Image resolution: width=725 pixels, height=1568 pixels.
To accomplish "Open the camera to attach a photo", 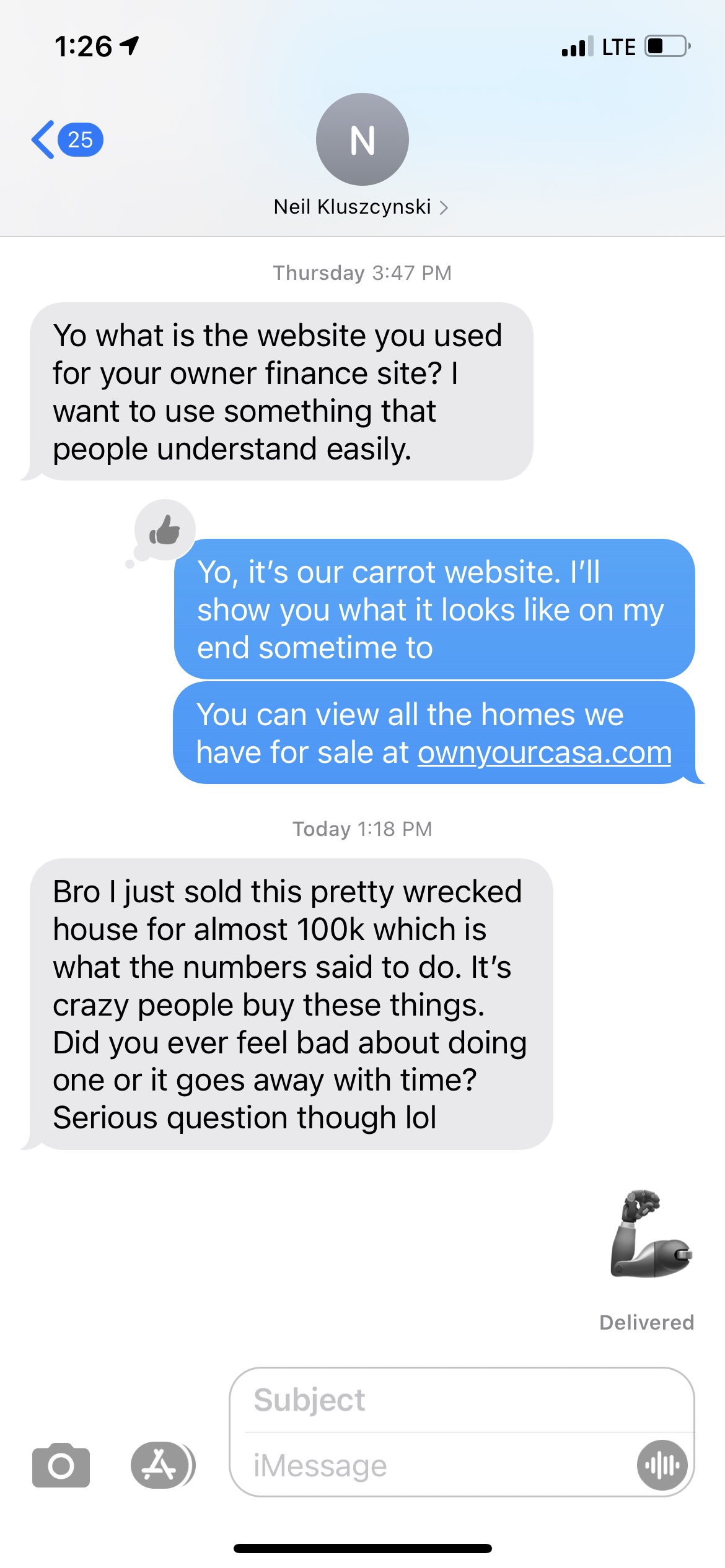I will (x=61, y=1465).
